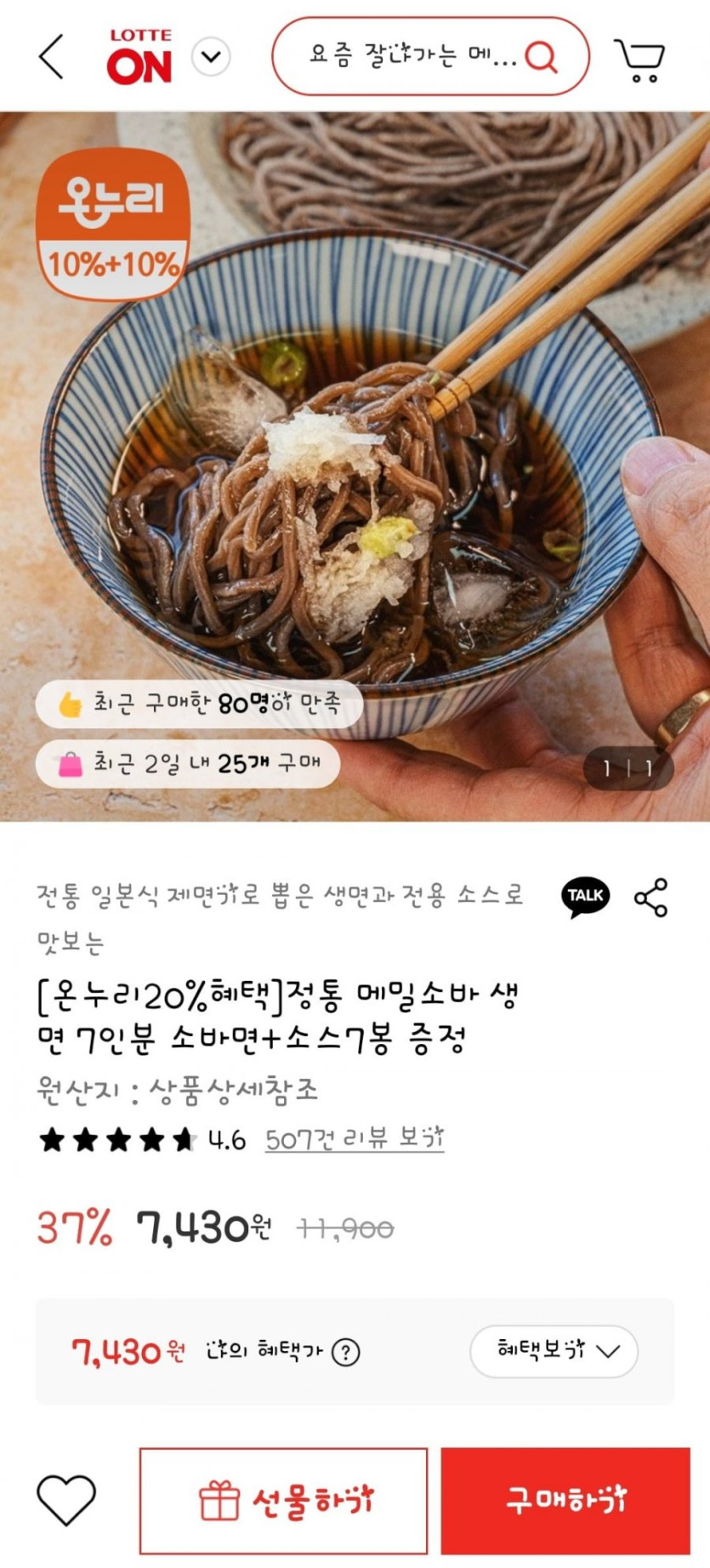This screenshot has width=710, height=1568.
Task: Buy now with 구매하기 button
Action: tap(565, 1501)
